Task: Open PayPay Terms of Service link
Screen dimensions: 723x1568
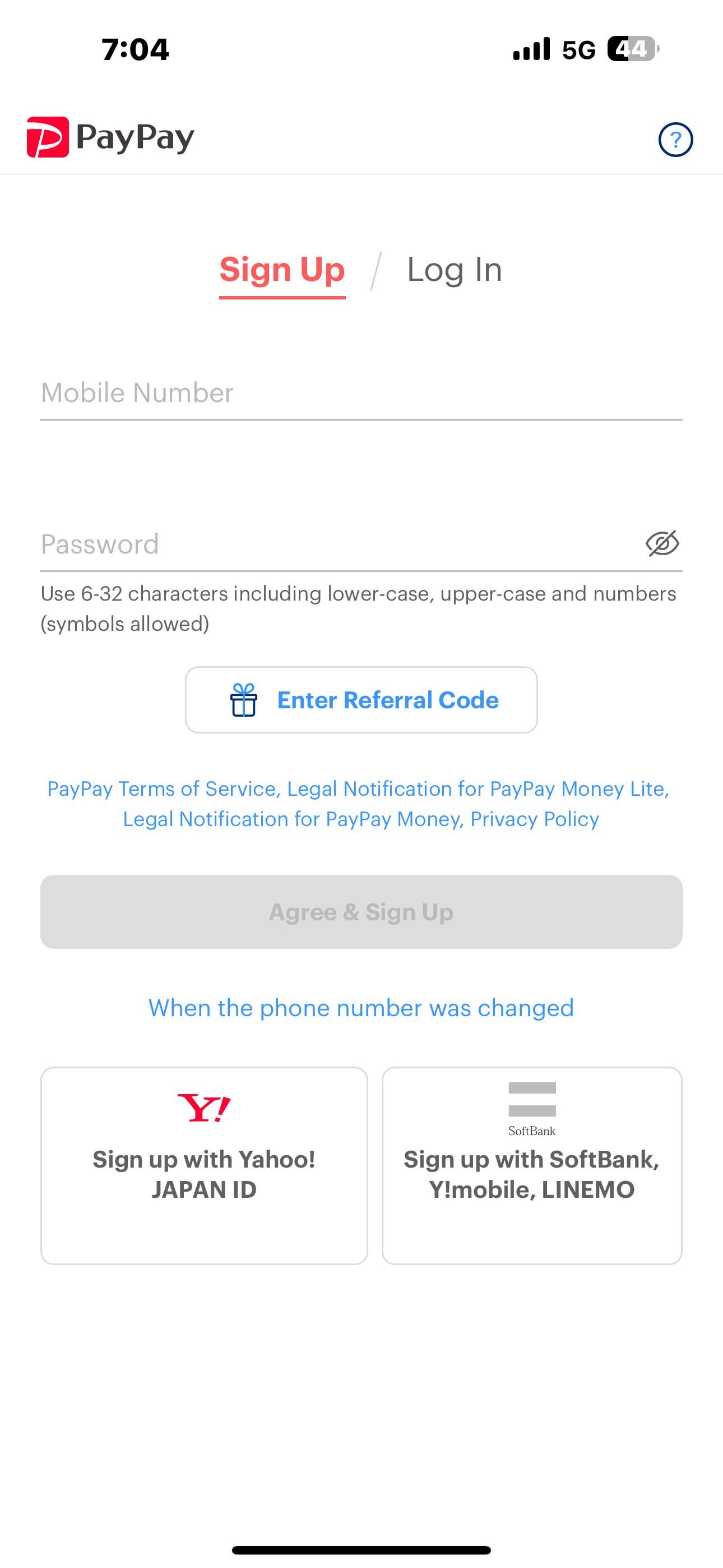Action: coord(163,789)
